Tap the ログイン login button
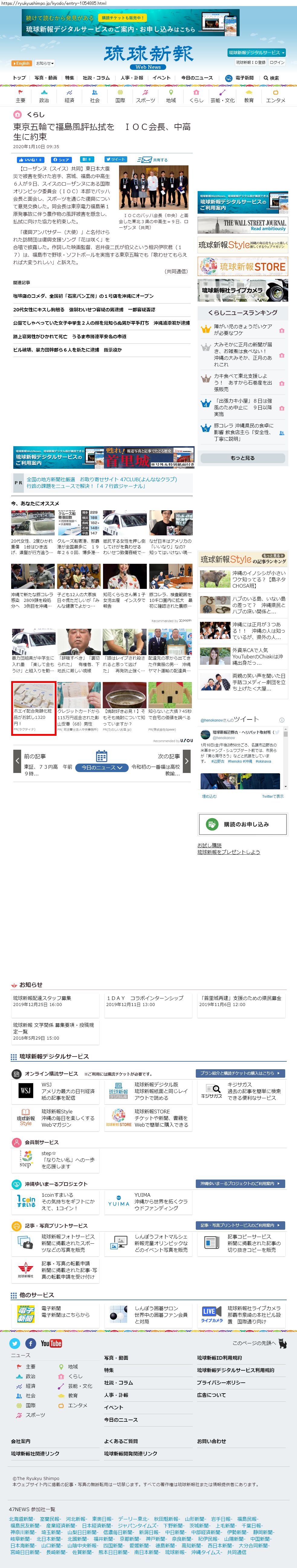The height and width of the screenshot is (1568, 297). point(277,63)
